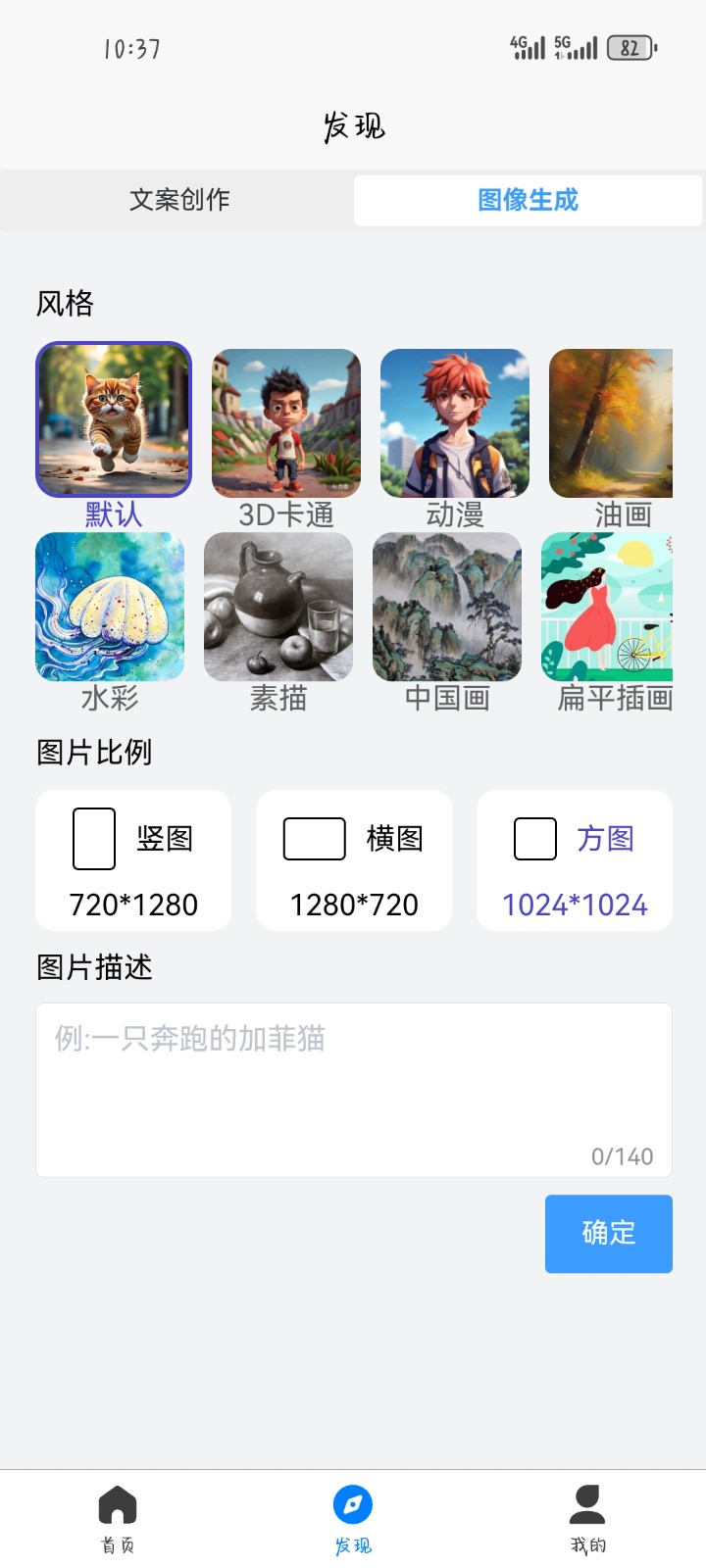Switch to the 文案创作 tab
The height and width of the screenshot is (1568, 706).
pyautogui.click(x=176, y=199)
